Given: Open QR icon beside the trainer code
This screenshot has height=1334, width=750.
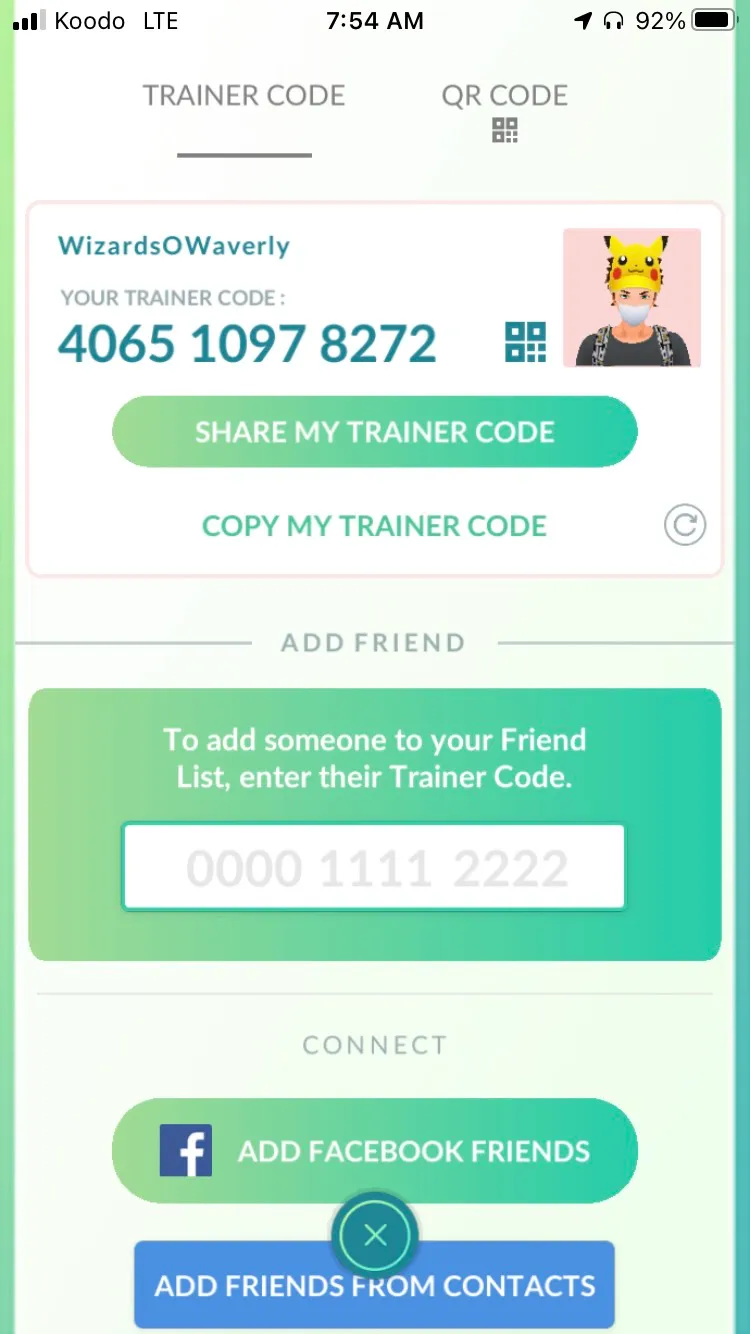Looking at the screenshot, I should point(526,343).
